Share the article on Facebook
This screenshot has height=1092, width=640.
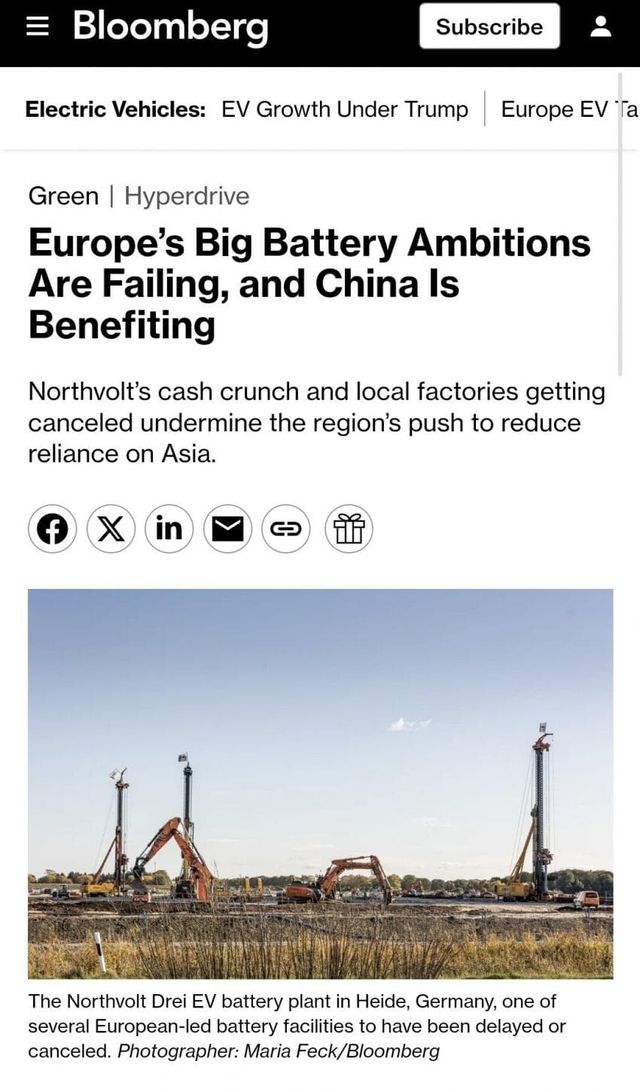tap(52, 529)
